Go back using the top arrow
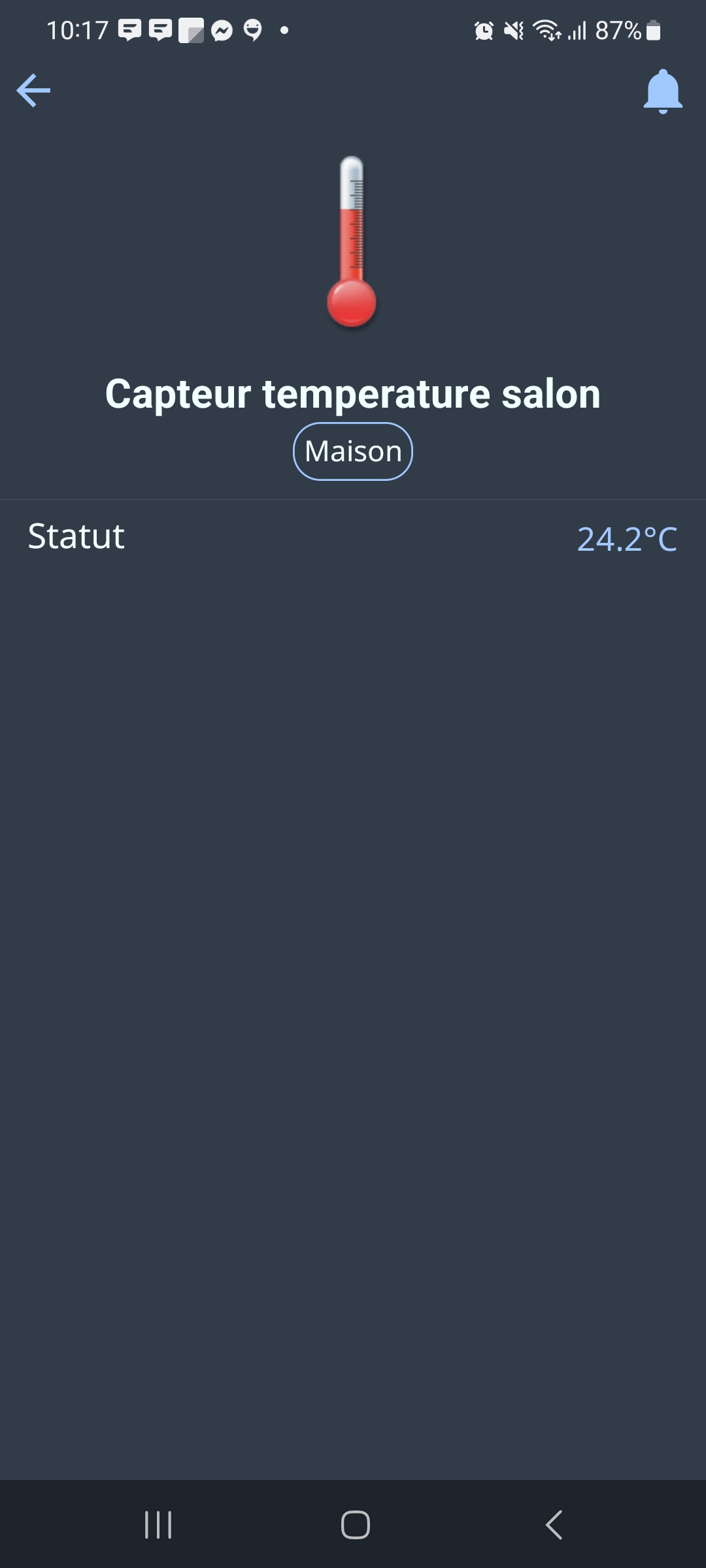Image resolution: width=706 pixels, height=1568 pixels. click(x=33, y=90)
